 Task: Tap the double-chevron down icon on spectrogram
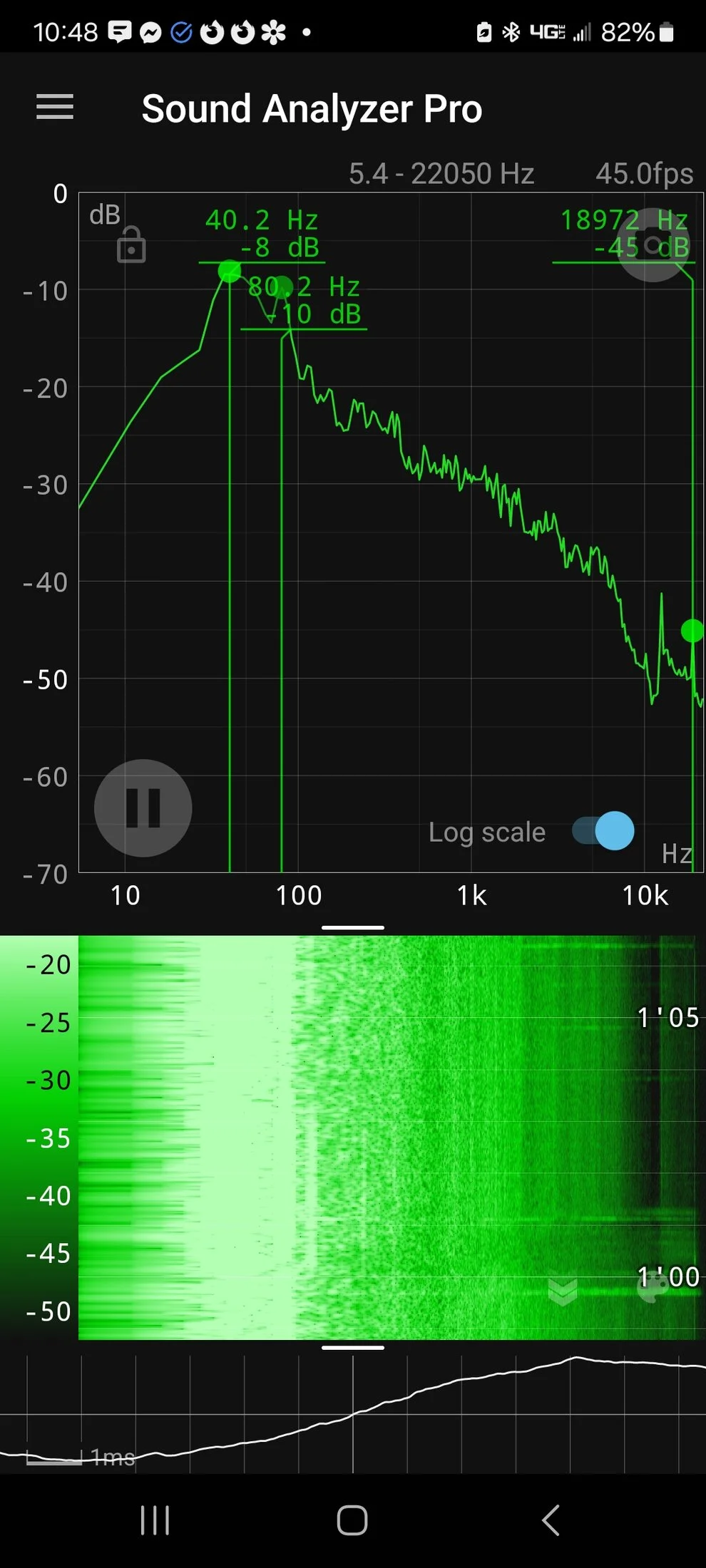(563, 1291)
